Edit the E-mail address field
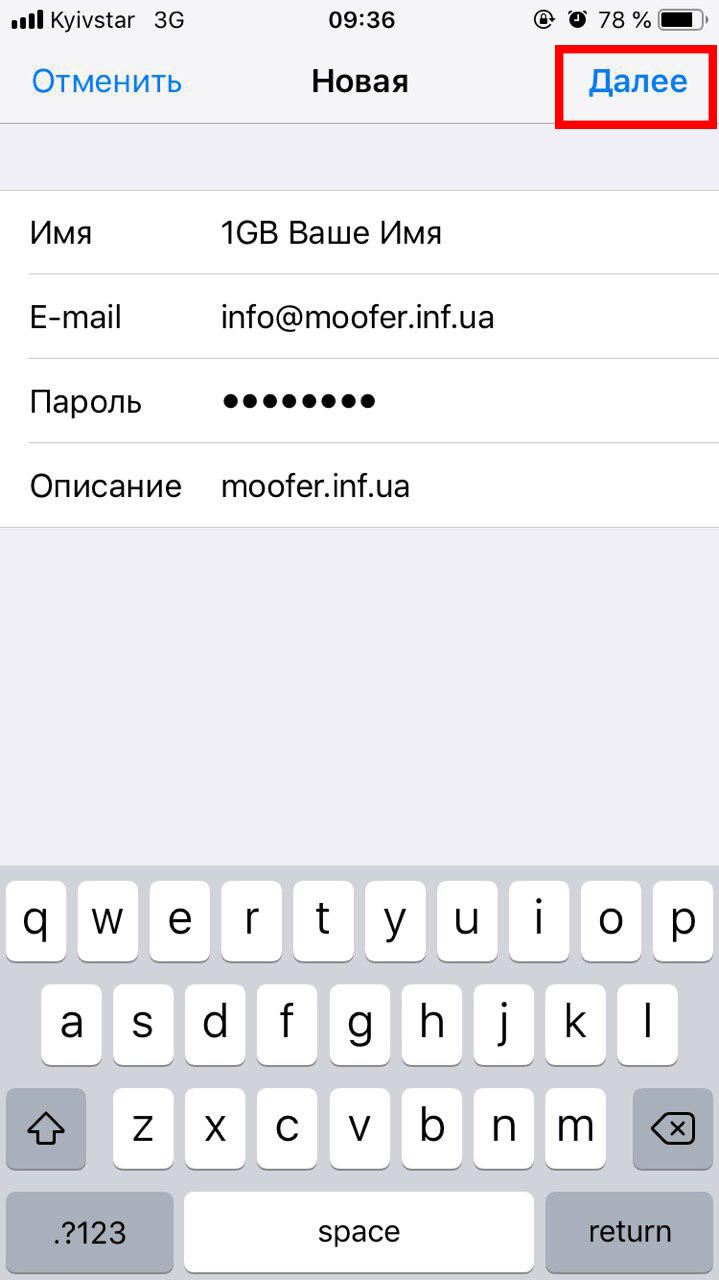719x1280 pixels. [x=360, y=318]
